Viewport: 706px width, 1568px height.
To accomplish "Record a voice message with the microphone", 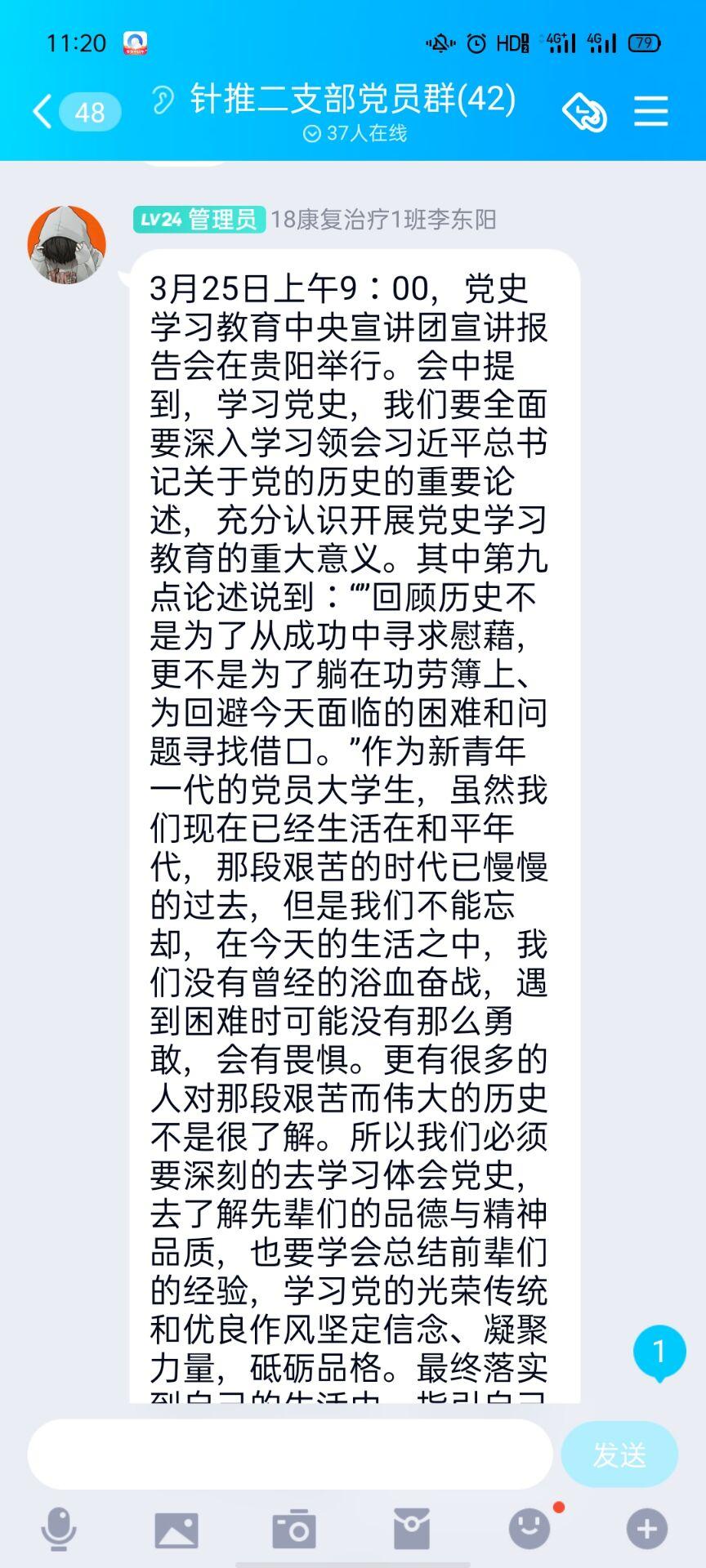I will [x=59, y=1529].
